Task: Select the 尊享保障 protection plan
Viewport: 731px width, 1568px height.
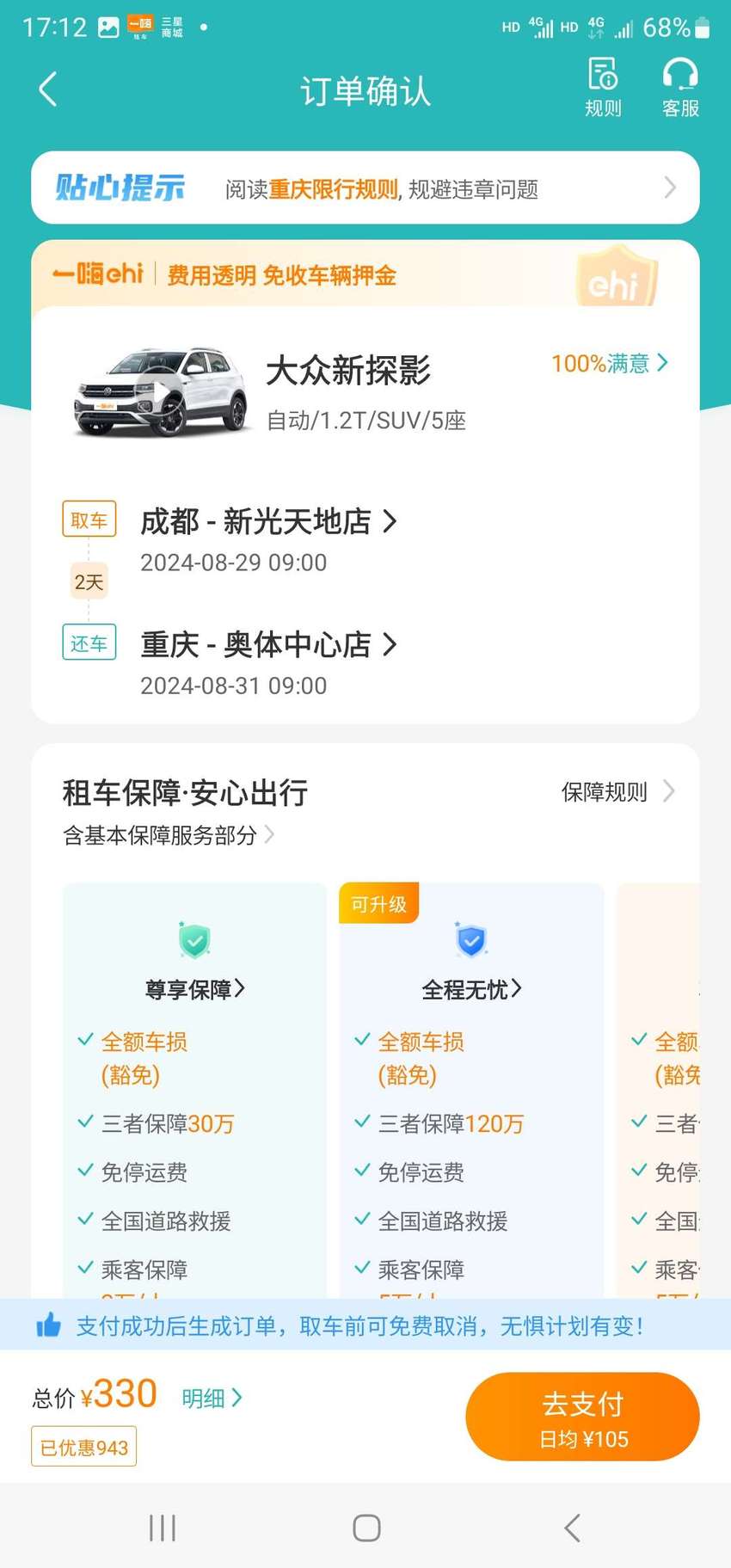Action: (194, 989)
